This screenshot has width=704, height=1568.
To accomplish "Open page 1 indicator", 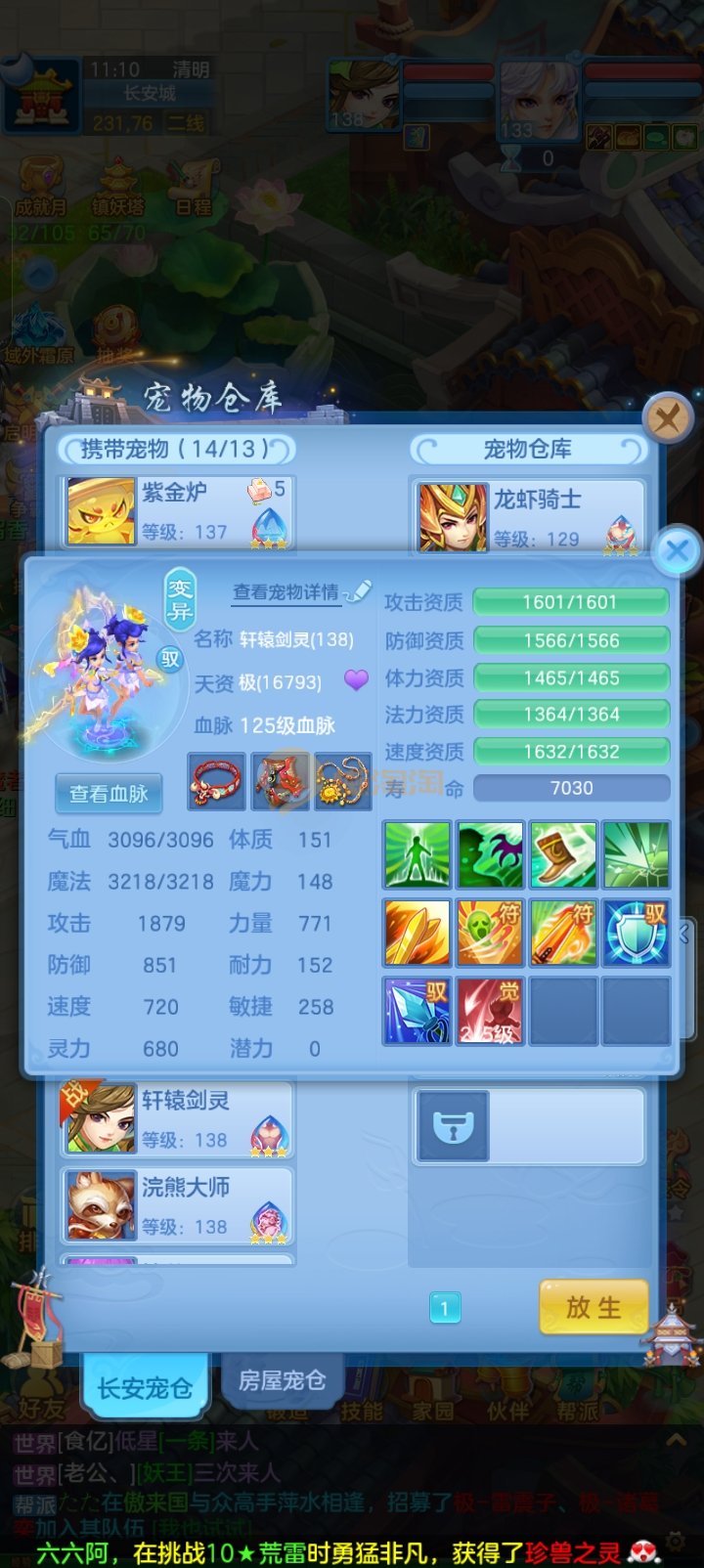I will (x=444, y=1308).
